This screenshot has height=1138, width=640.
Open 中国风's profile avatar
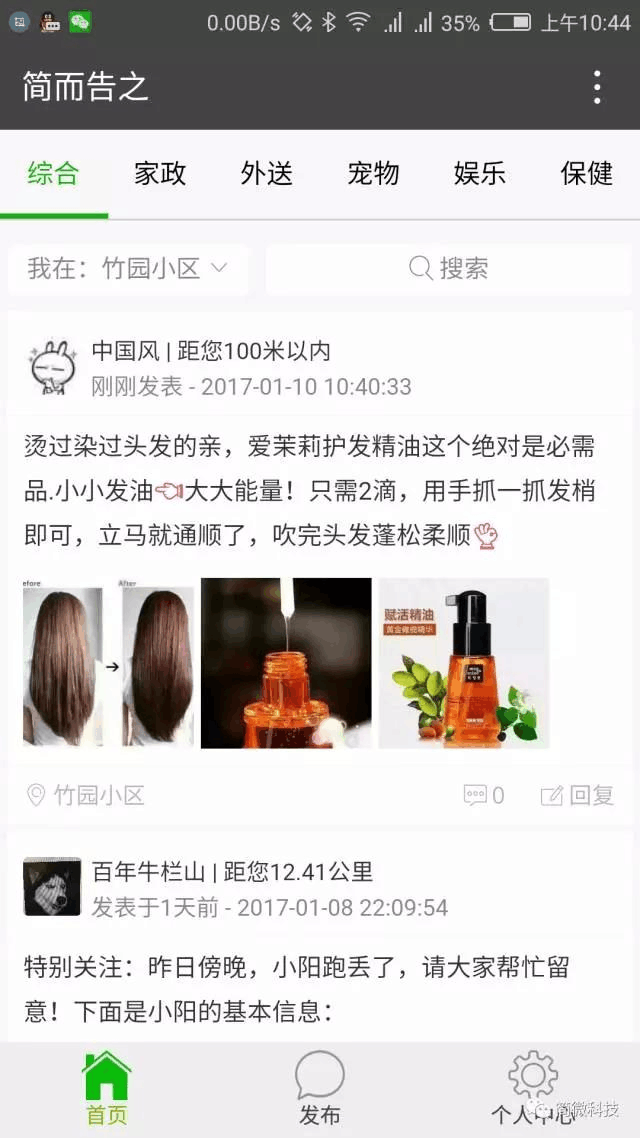click(54, 368)
